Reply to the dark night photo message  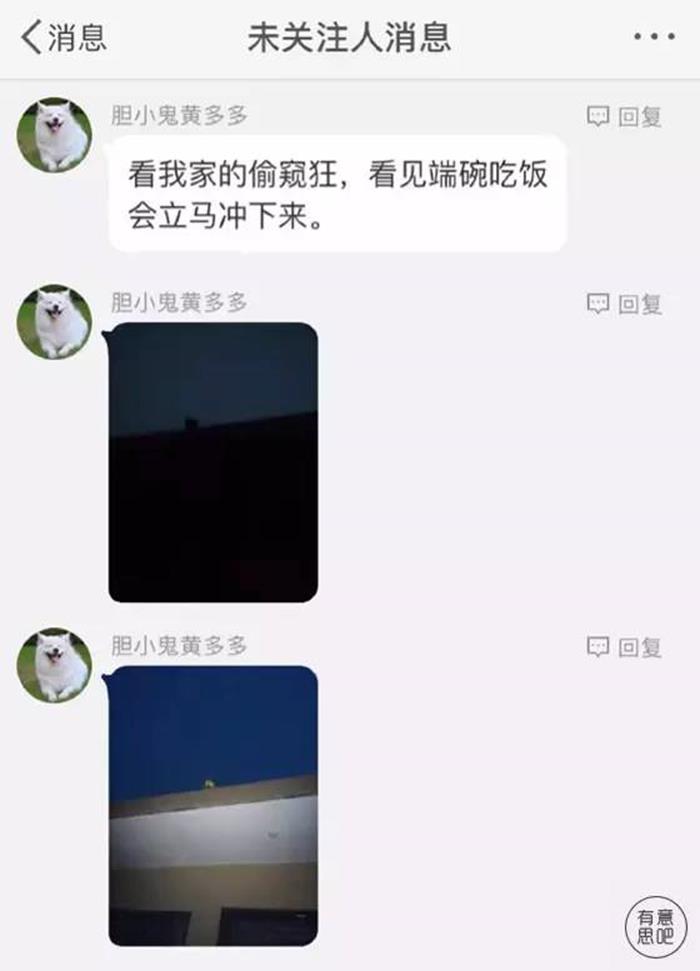(625, 304)
